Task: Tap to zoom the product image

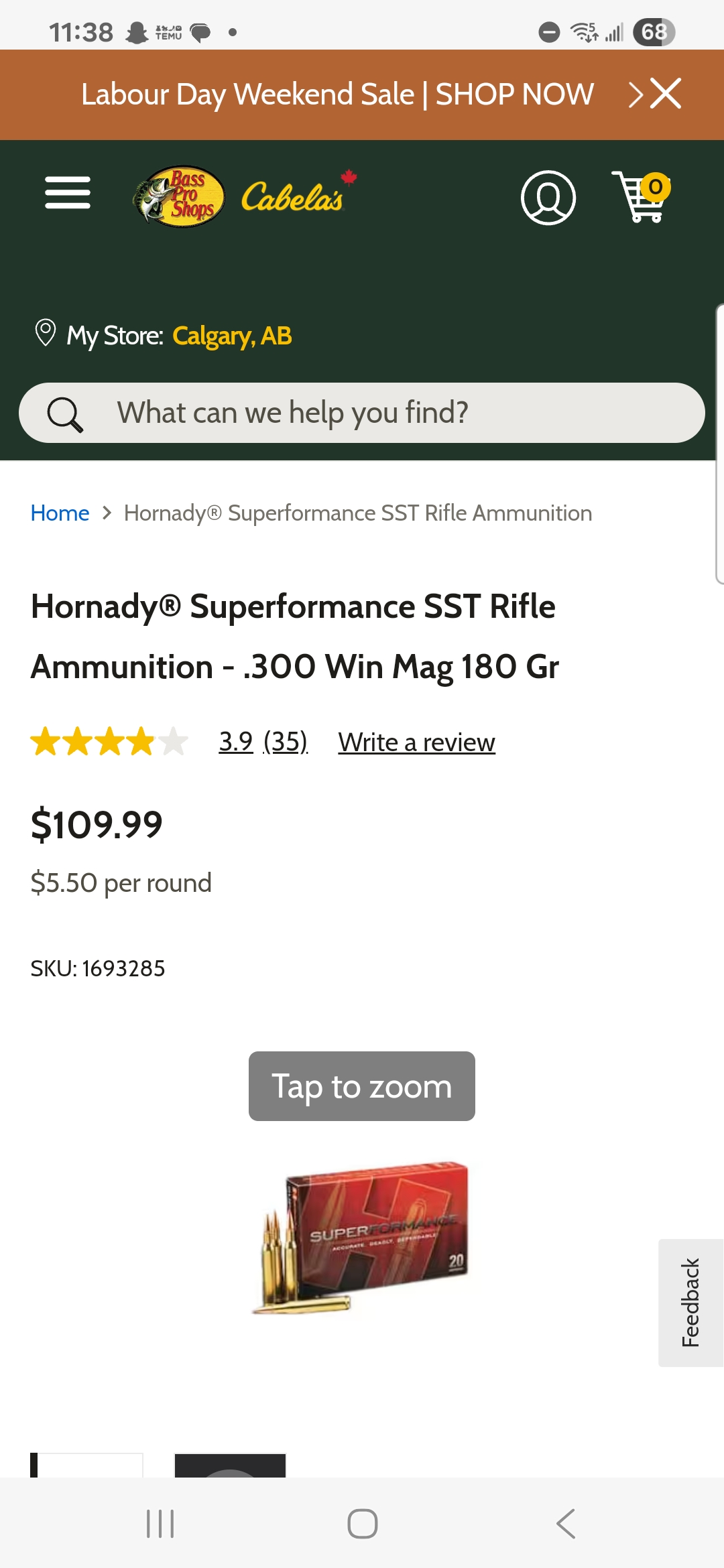Action: click(x=361, y=1086)
